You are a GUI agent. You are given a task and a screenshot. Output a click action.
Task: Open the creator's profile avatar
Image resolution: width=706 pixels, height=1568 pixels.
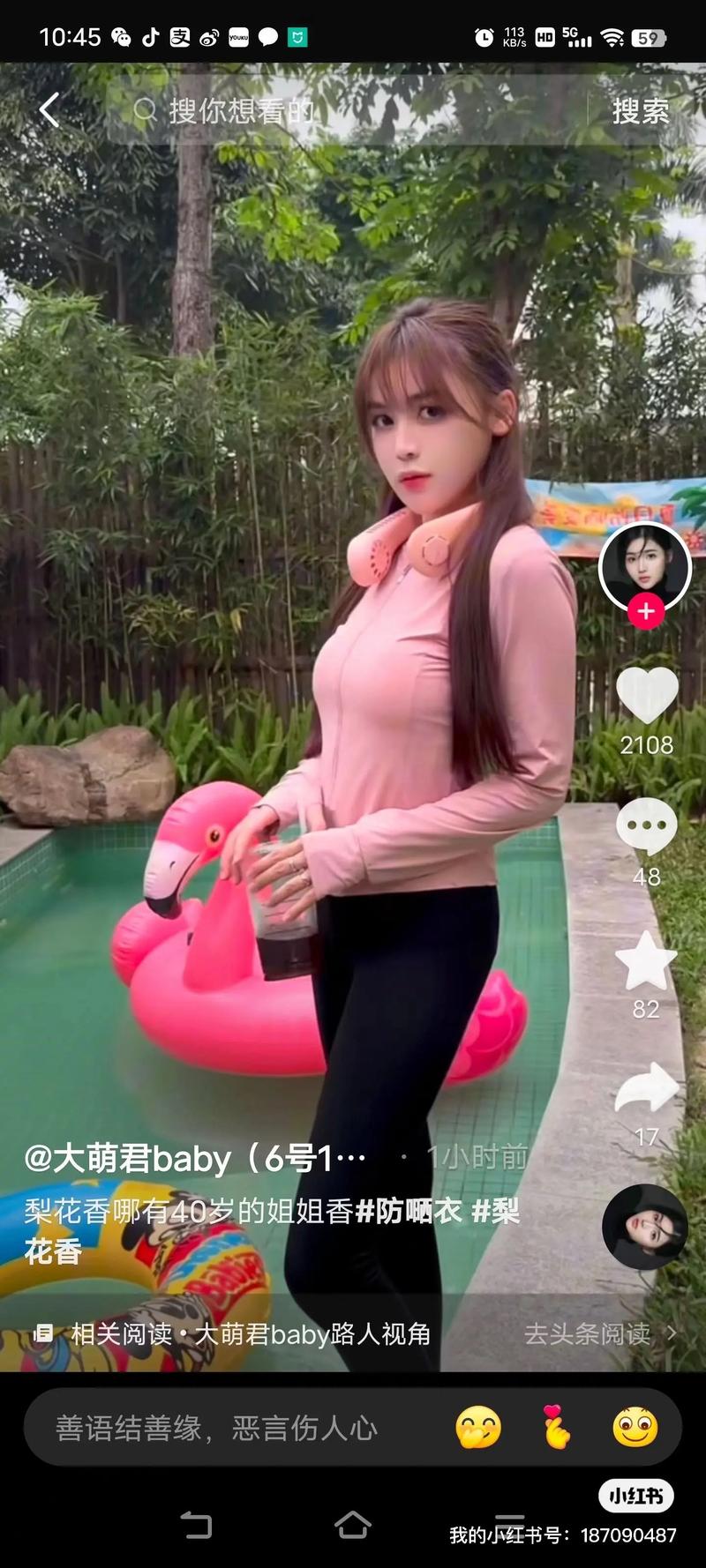pyautogui.click(x=645, y=565)
